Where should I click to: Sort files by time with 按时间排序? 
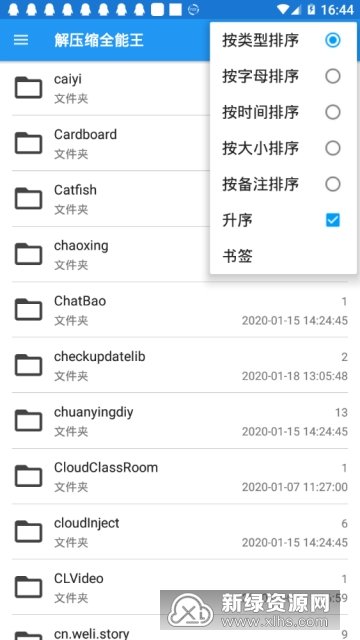[283, 112]
